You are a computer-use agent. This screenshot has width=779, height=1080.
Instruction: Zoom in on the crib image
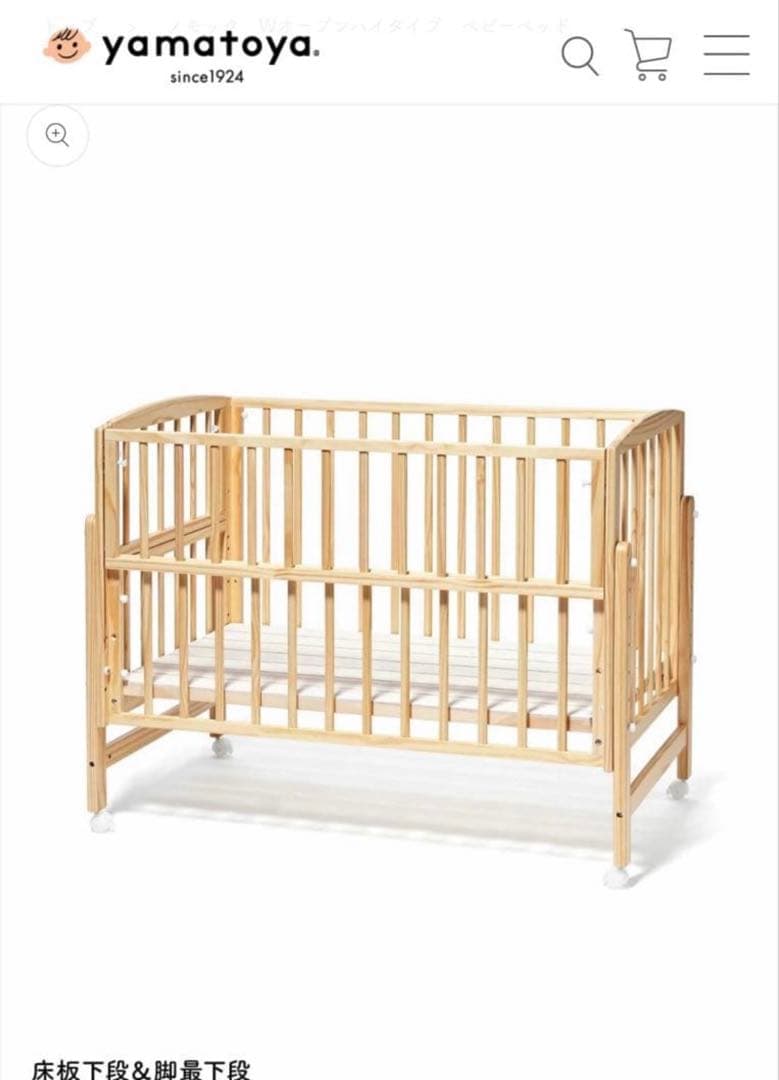58,135
